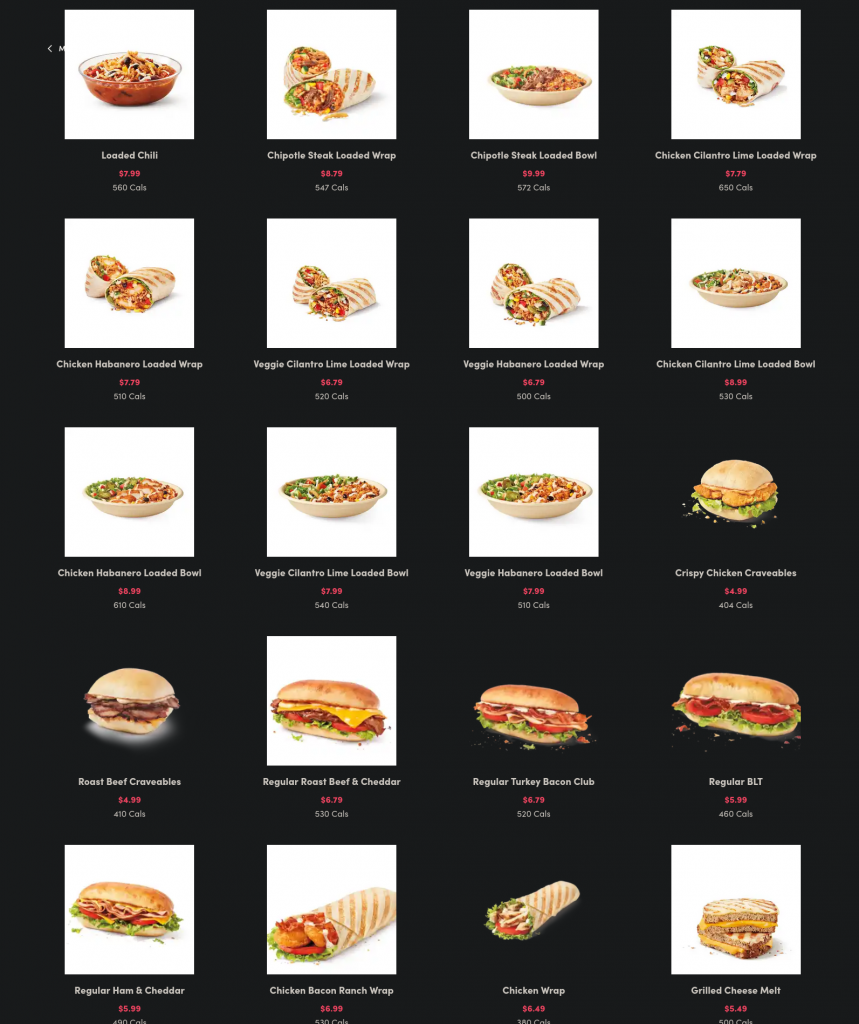The height and width of the screenshot is (1024, 859).
Task: Open Chipotle Steak Loaded Bowl
Action: tap(533, 75)
